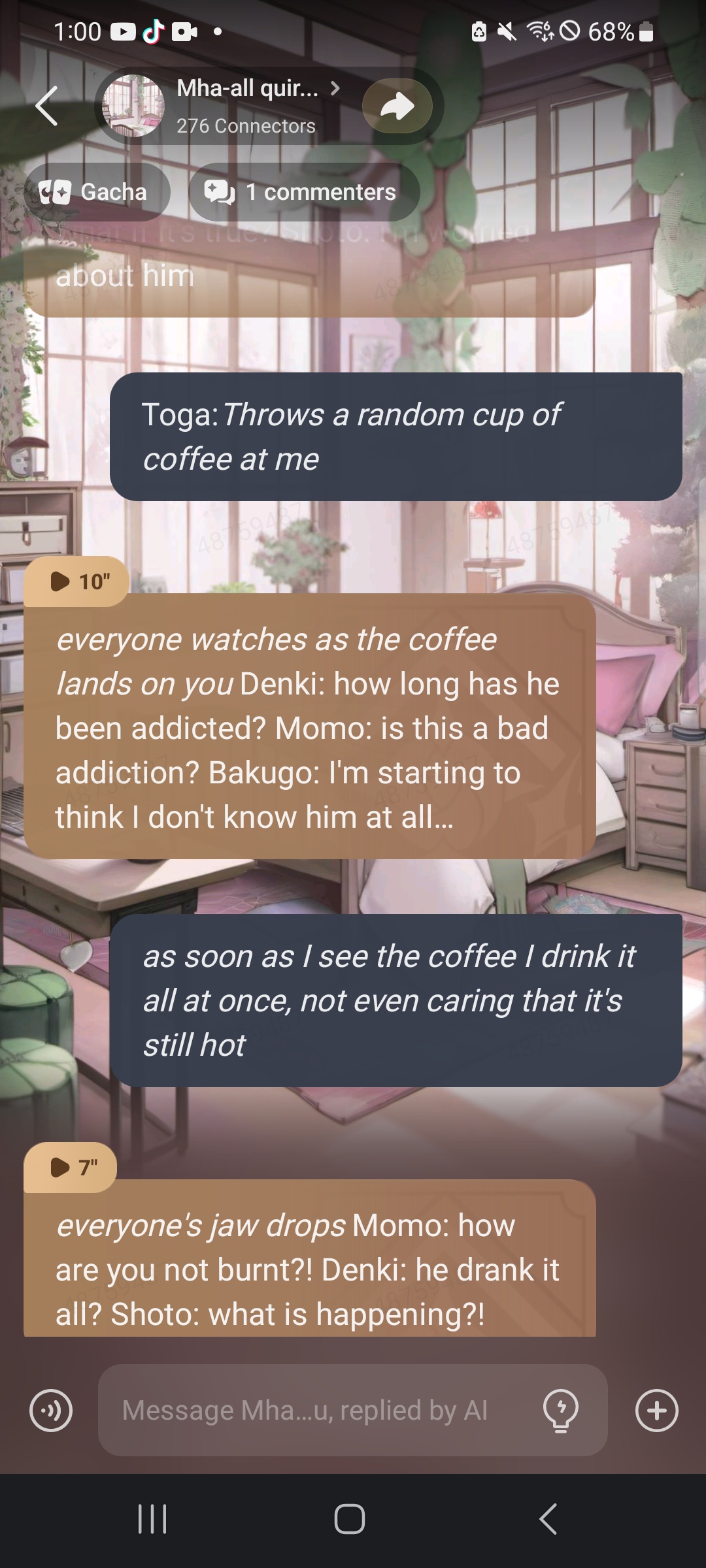706x1568 pixels.
Task: Play the 7" voice message
Action: (71, 1167)
